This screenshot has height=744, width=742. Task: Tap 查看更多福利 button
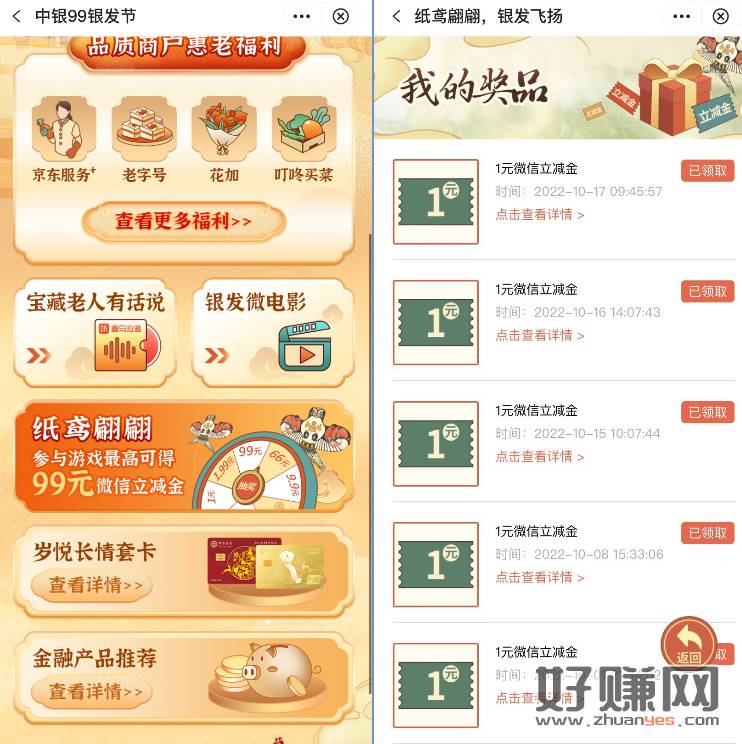coord(184,221)
